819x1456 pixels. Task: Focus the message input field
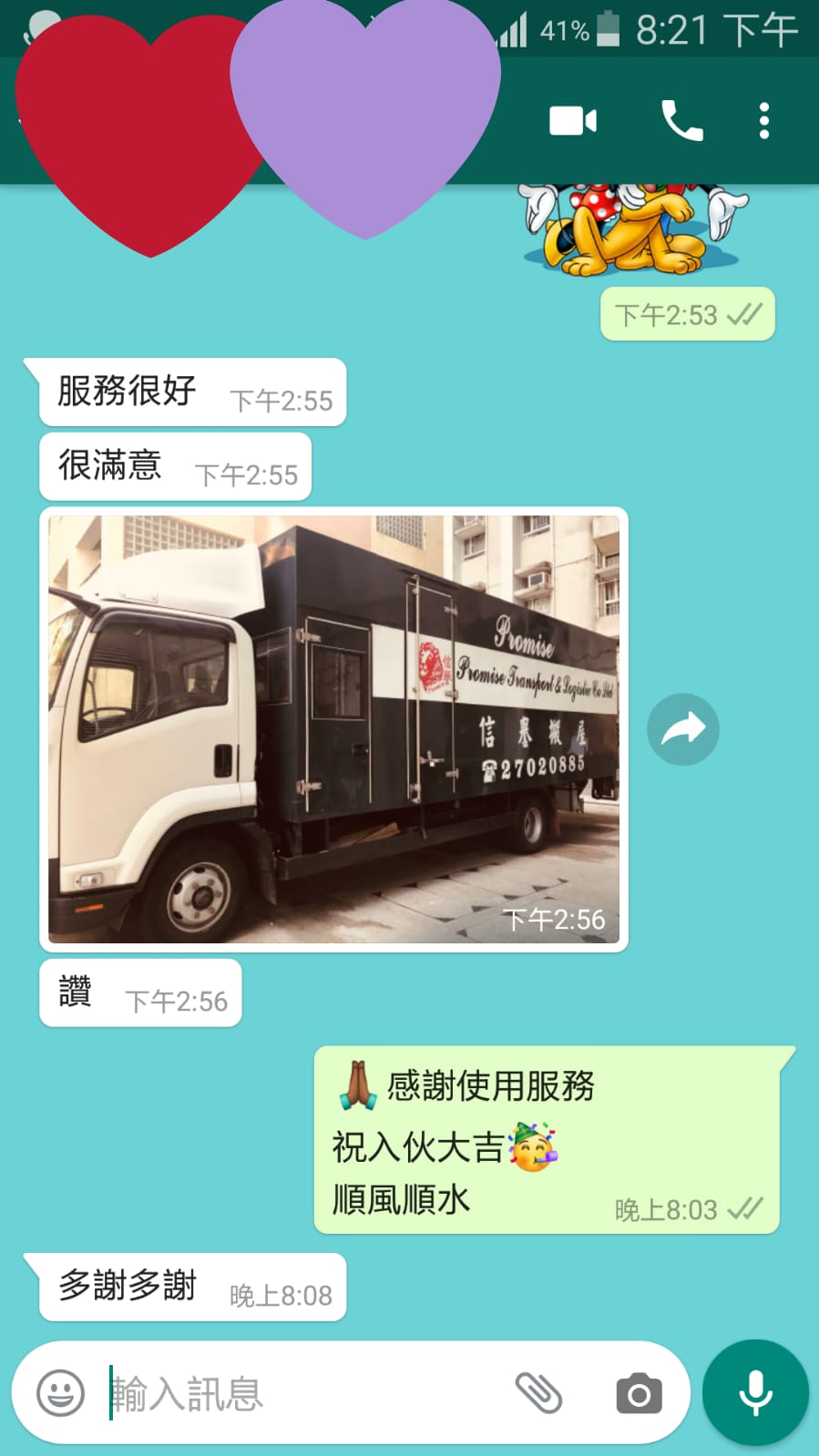(x=301, y=1393)
